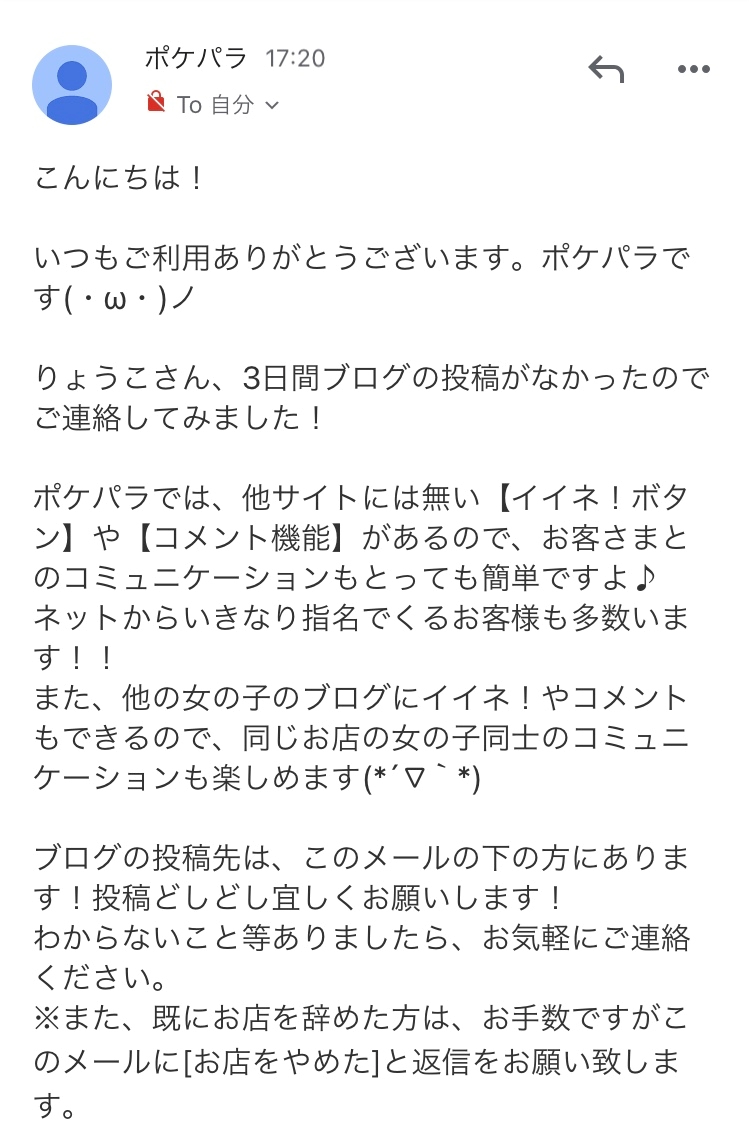Open ポケパラ sender profile avatar
750x1143 pixels.
(x=72, y=85)
